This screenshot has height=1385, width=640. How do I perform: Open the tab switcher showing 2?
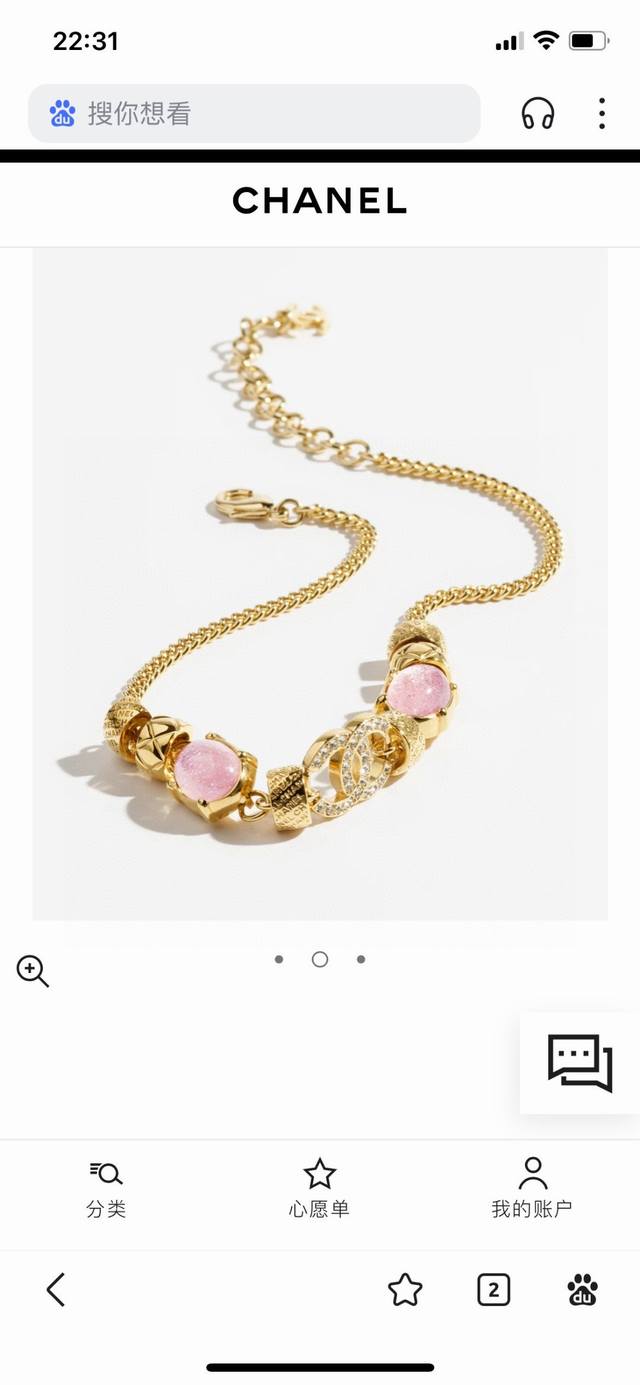click(493, 1289)
